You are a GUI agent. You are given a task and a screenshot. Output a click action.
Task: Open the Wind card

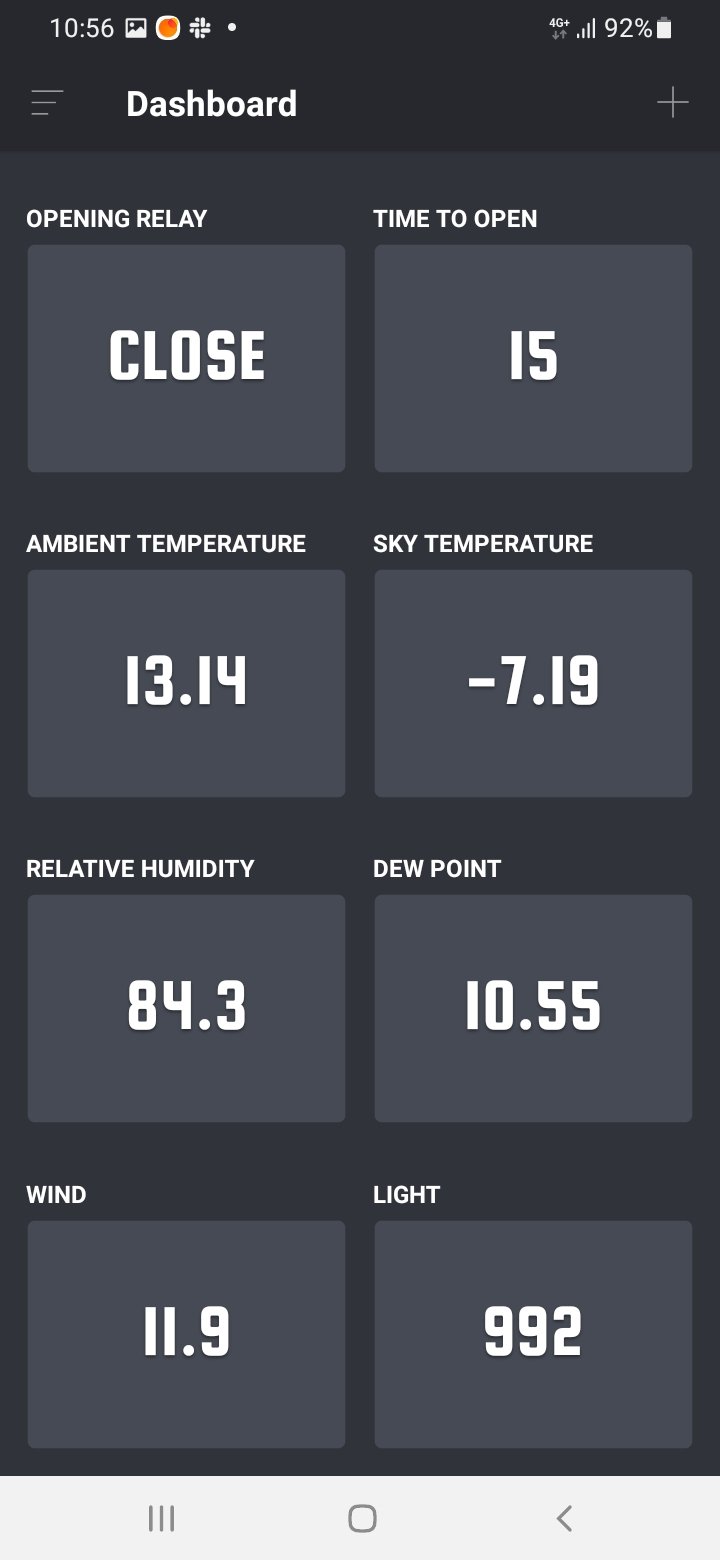(x=186, y=1334)
